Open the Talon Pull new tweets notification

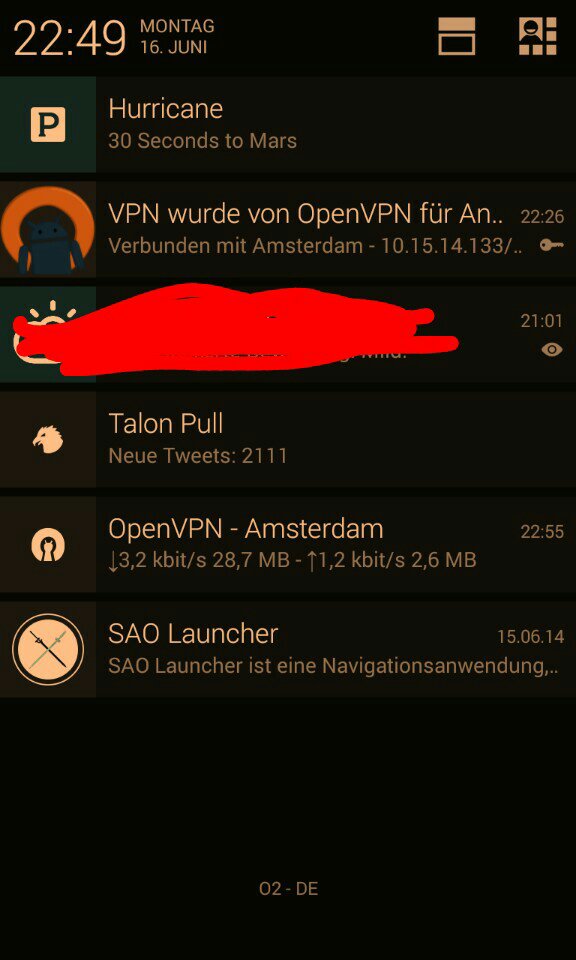tap(288, 440)
